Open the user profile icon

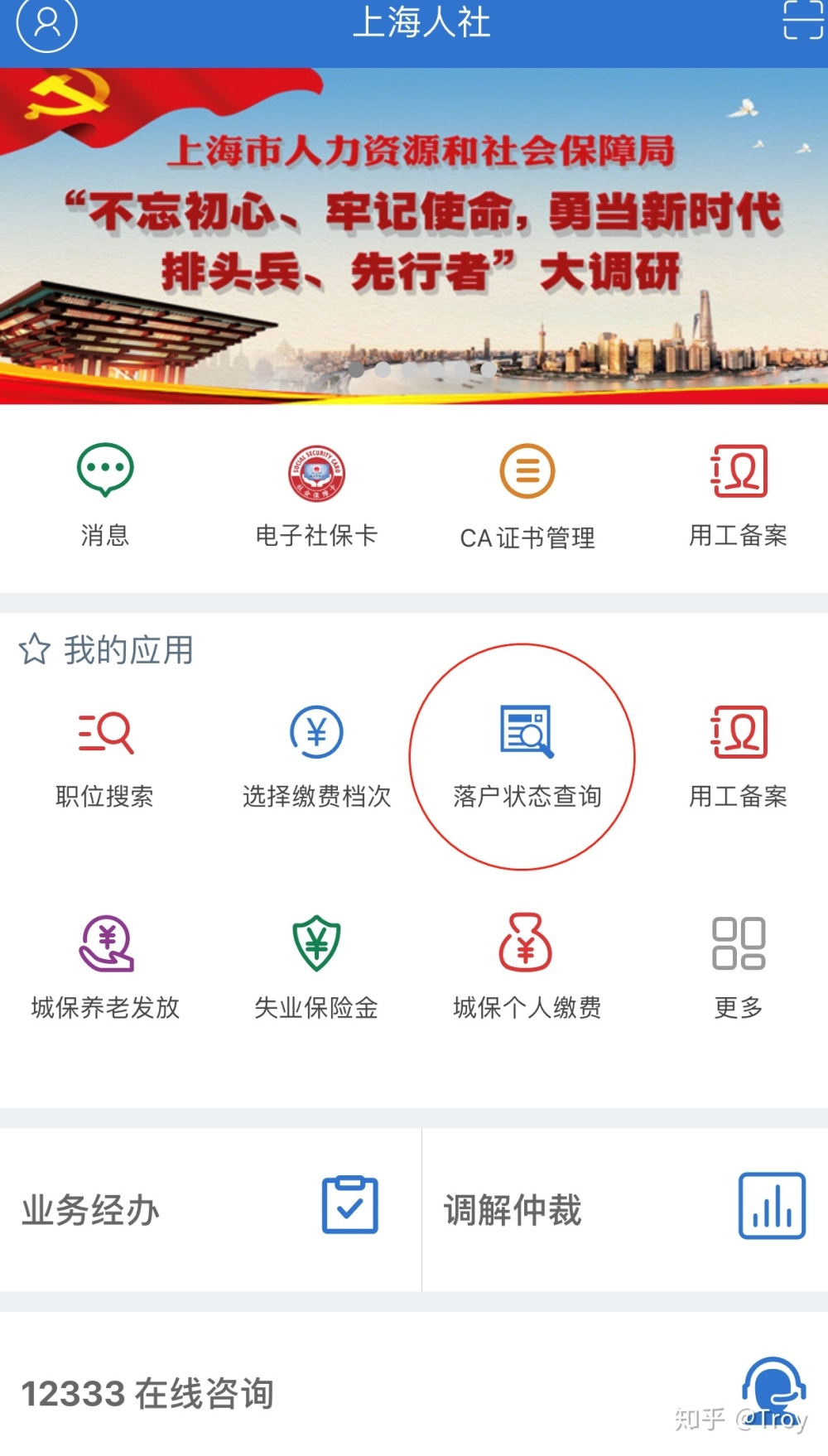click(46, 23)
